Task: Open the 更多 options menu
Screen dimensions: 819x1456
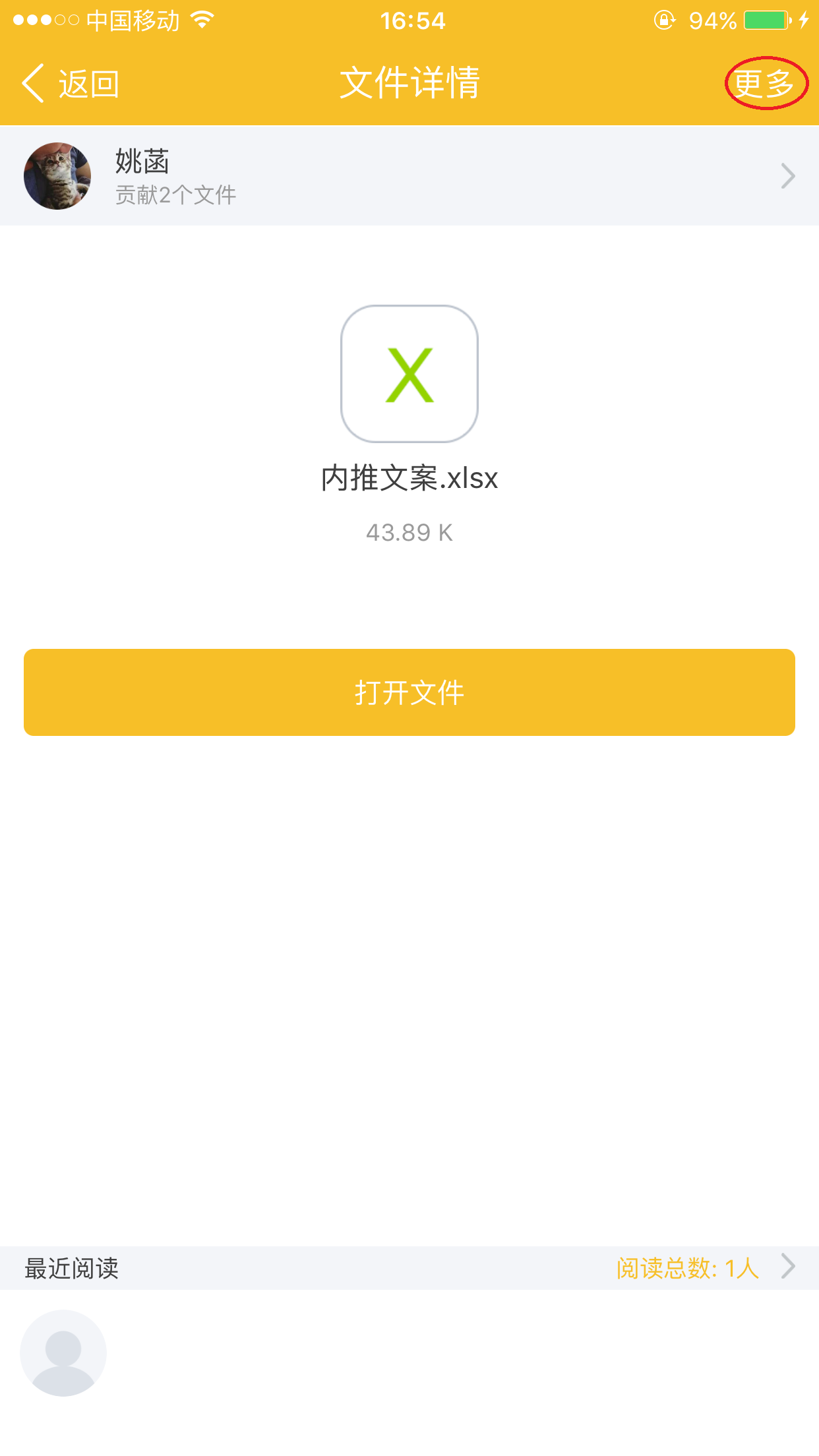Action: (765, 84)
